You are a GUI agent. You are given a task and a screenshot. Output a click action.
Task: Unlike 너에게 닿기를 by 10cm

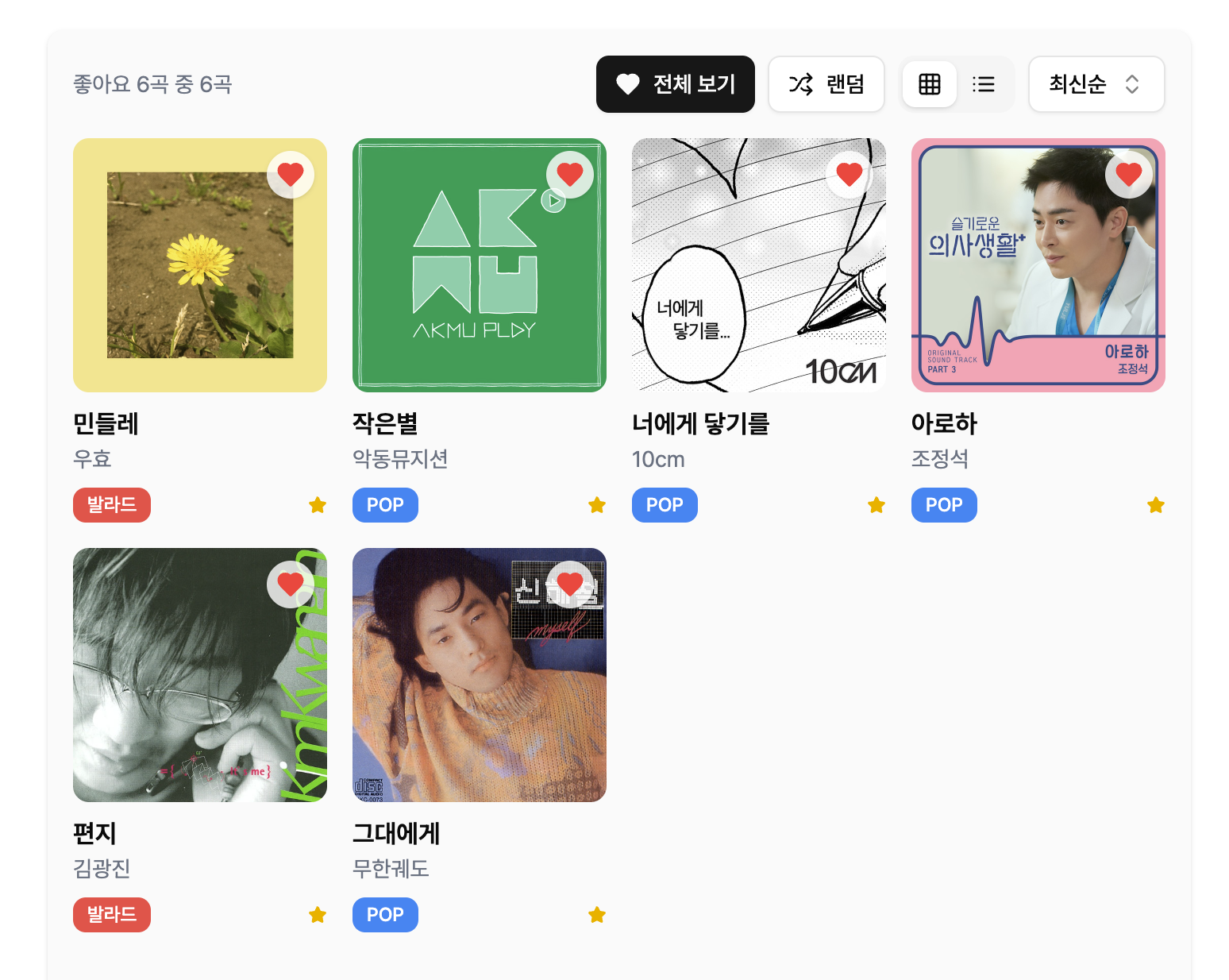(850, 174)
